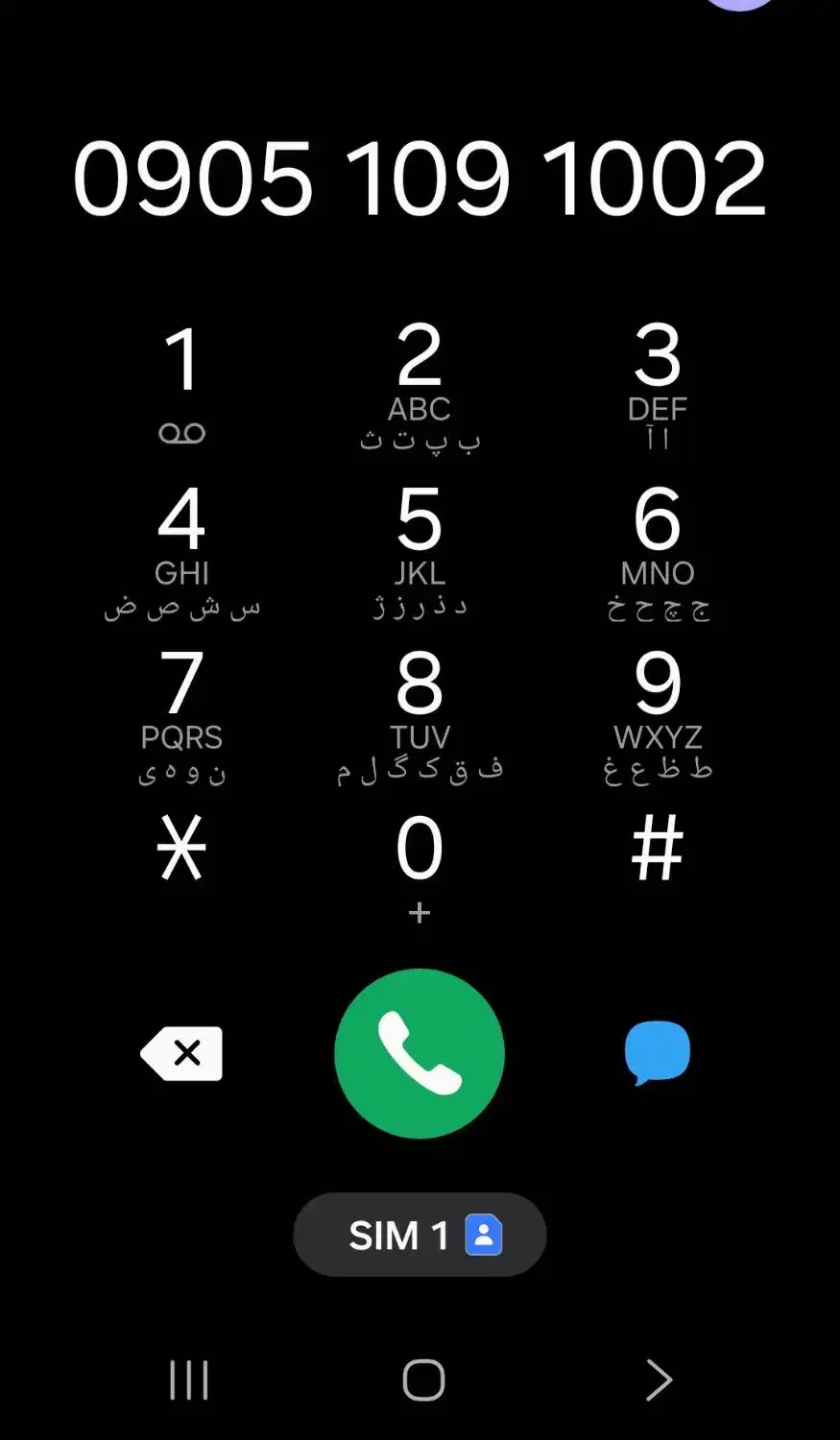The height and width of the screenshot is (1440, 840).
Task: Go to the home screen
Action: tap(423, 1380)
